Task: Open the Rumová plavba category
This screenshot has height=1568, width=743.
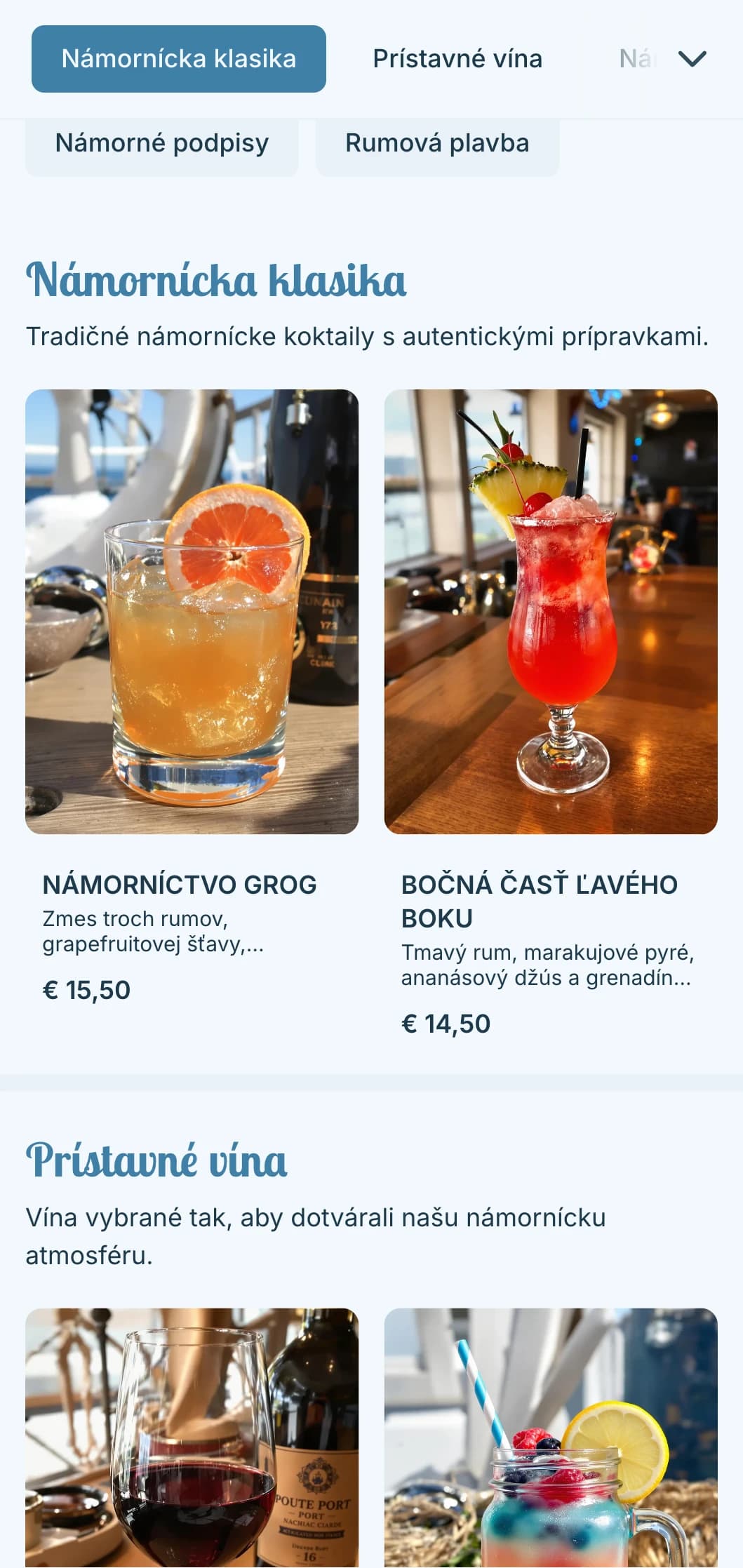Action: 436,144
